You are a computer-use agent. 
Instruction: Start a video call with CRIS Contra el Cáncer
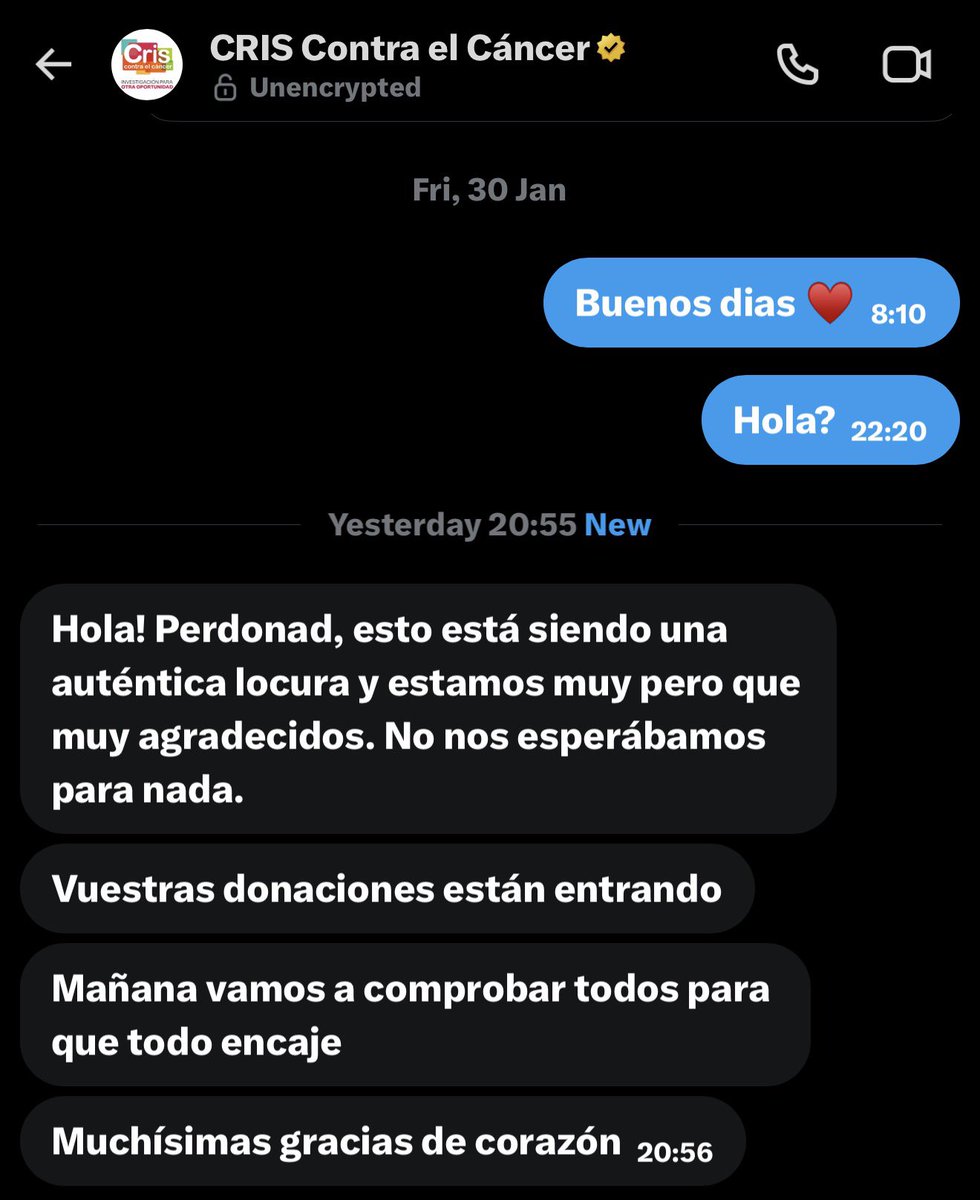(x=906, y=65)
